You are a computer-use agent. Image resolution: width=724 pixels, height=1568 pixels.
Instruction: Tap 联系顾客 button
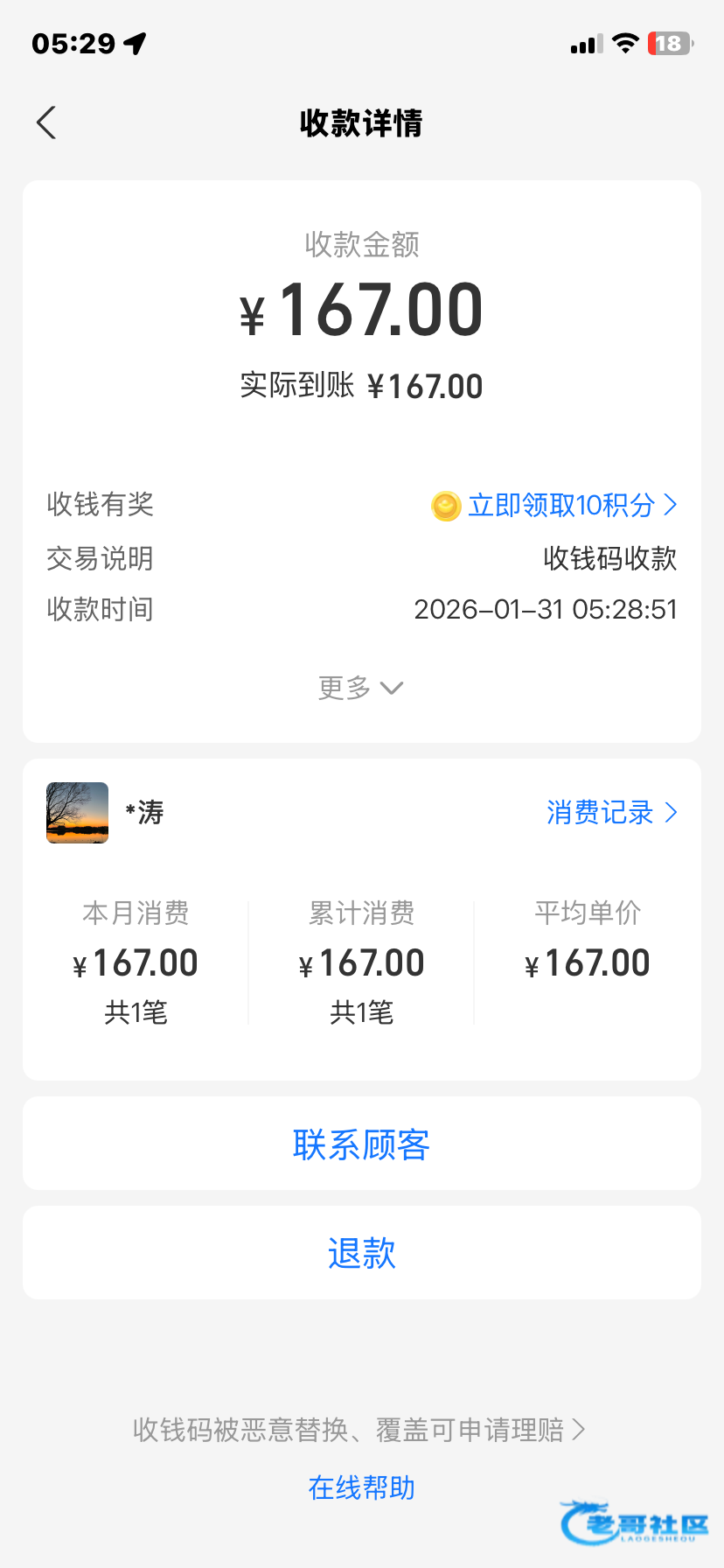(361, 1144)
